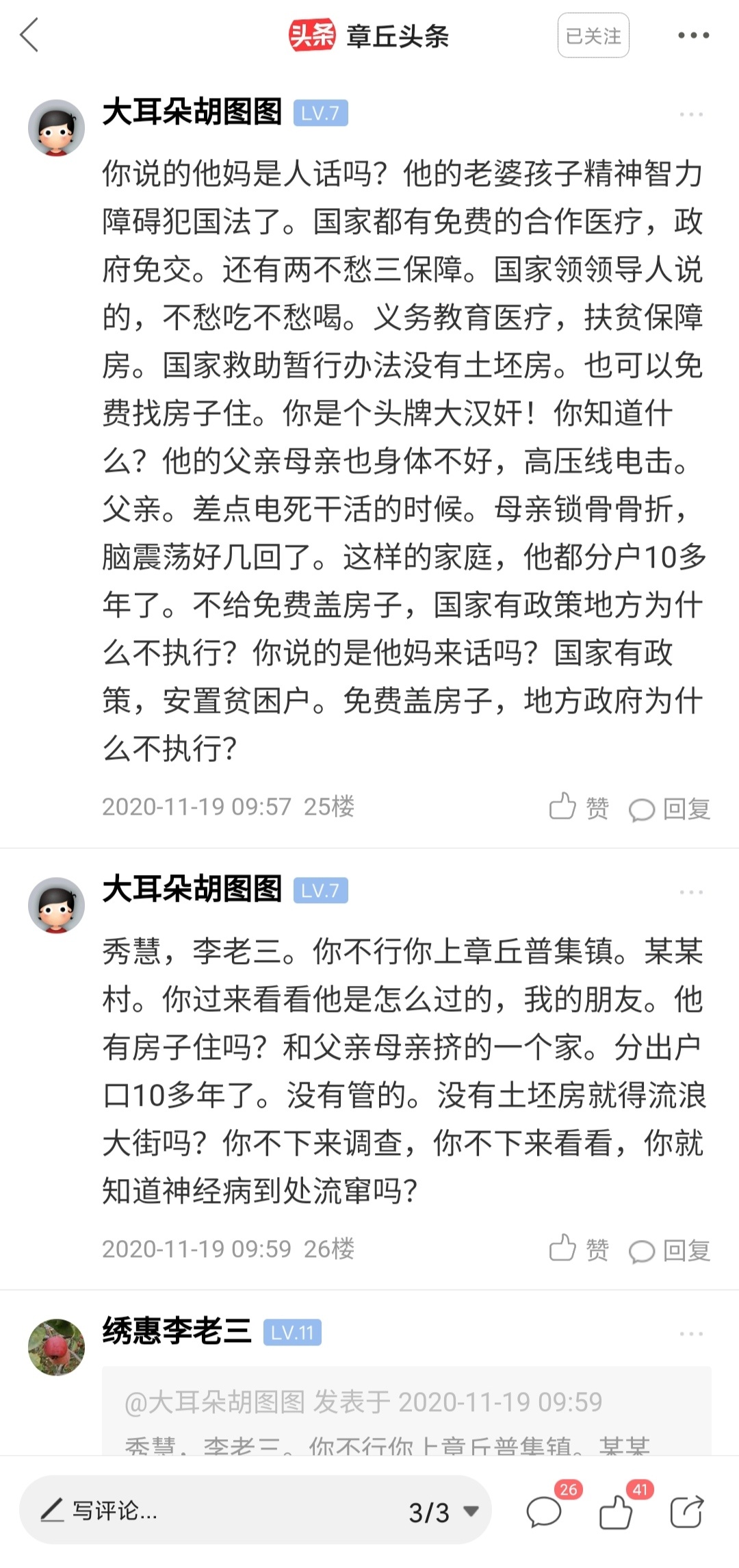Open options for 绣惠李老三's comment
Viewport: 739px width, 1568px height.
click(x=691, y=1334)
